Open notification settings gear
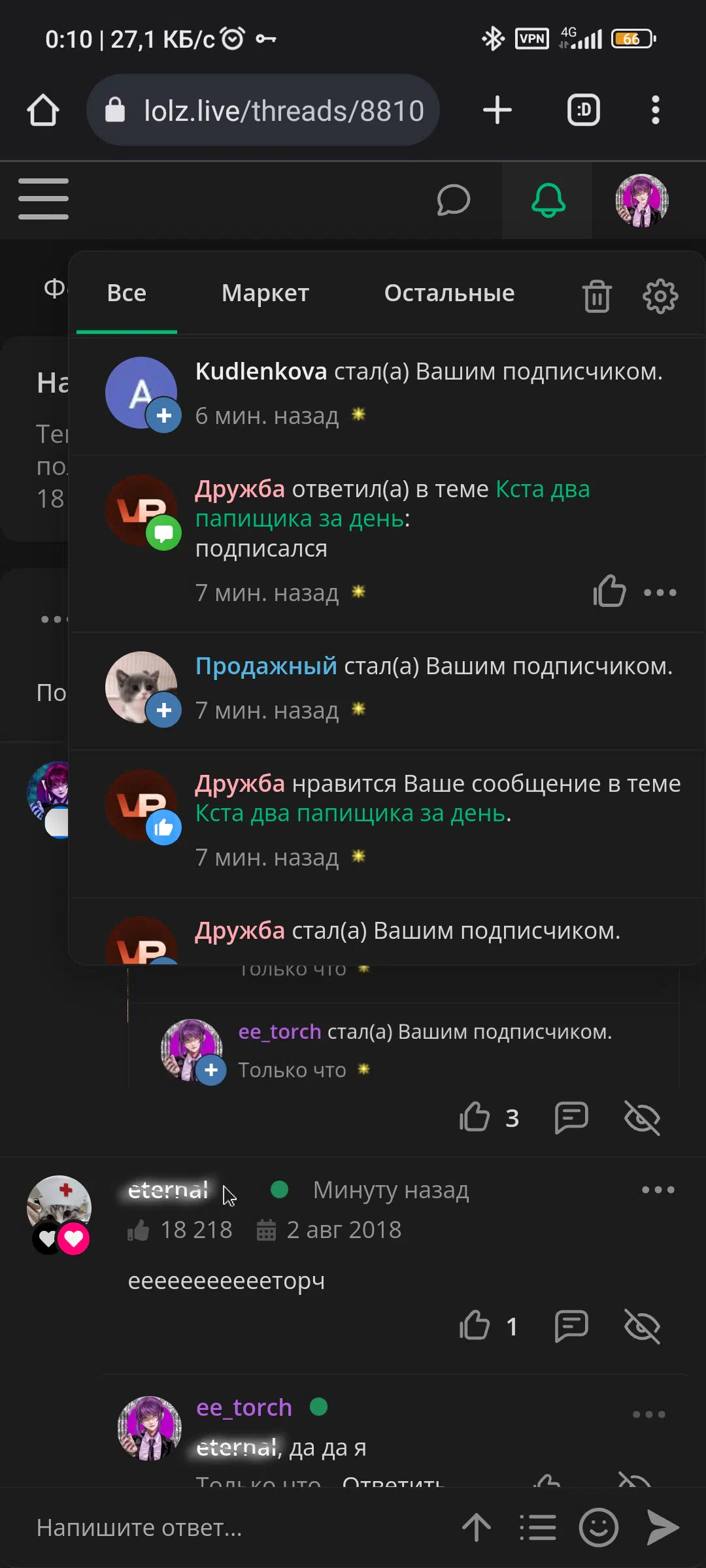 pyautogui.click(x=660, y=296)
